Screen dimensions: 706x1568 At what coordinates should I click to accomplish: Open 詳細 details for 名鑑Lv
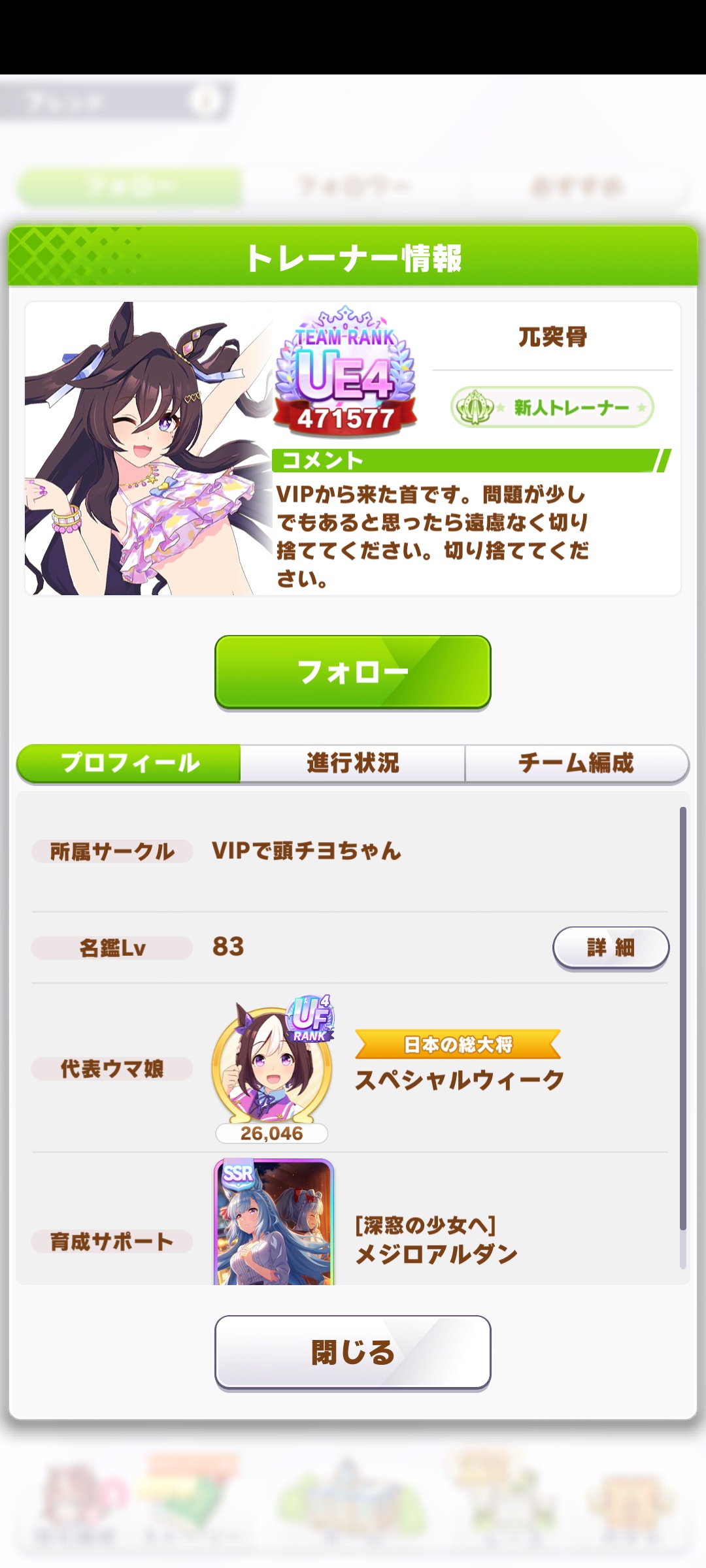click(611, 947)
